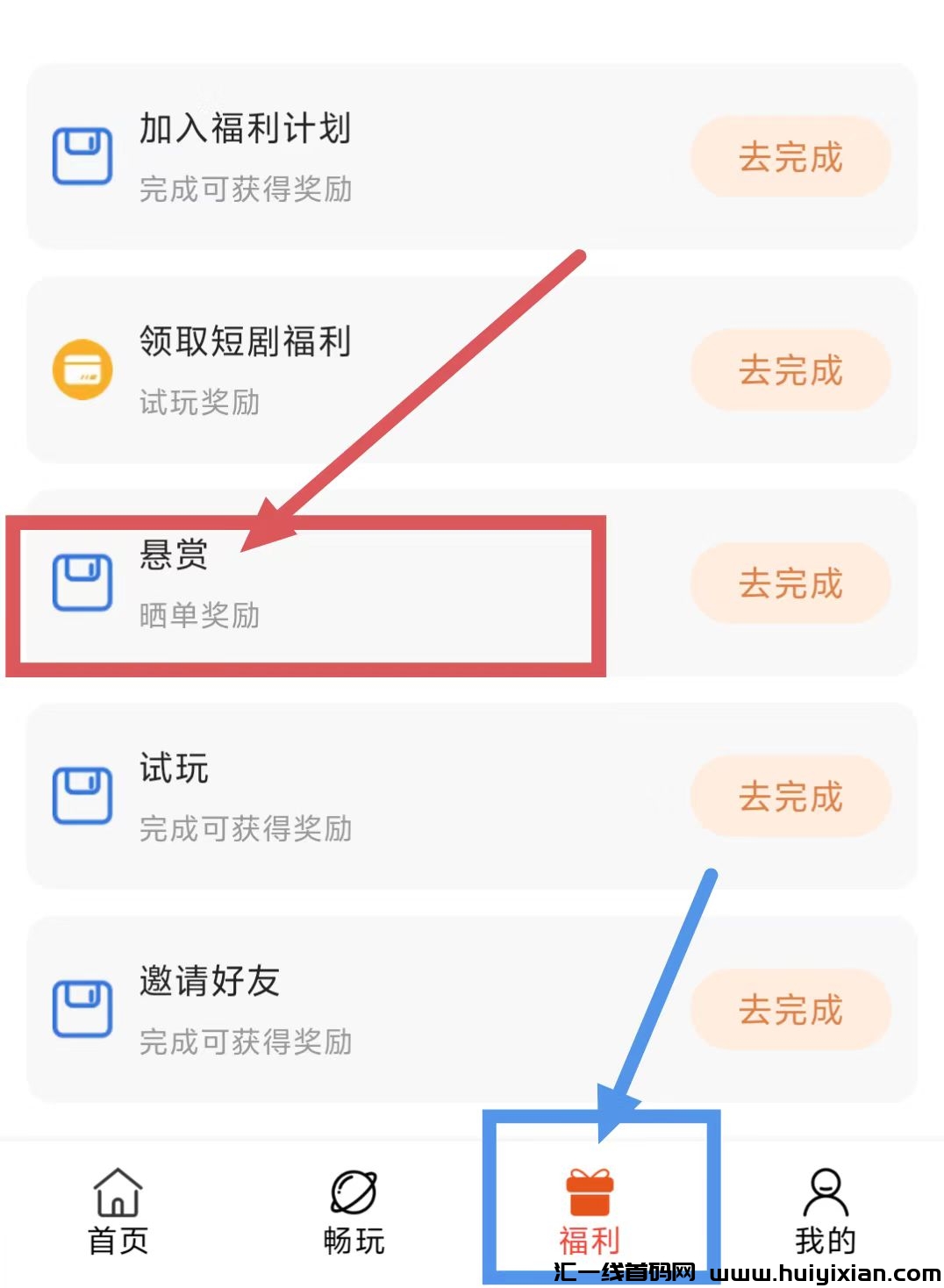Tap 去完成 next to 悬赏

point(790,583)
